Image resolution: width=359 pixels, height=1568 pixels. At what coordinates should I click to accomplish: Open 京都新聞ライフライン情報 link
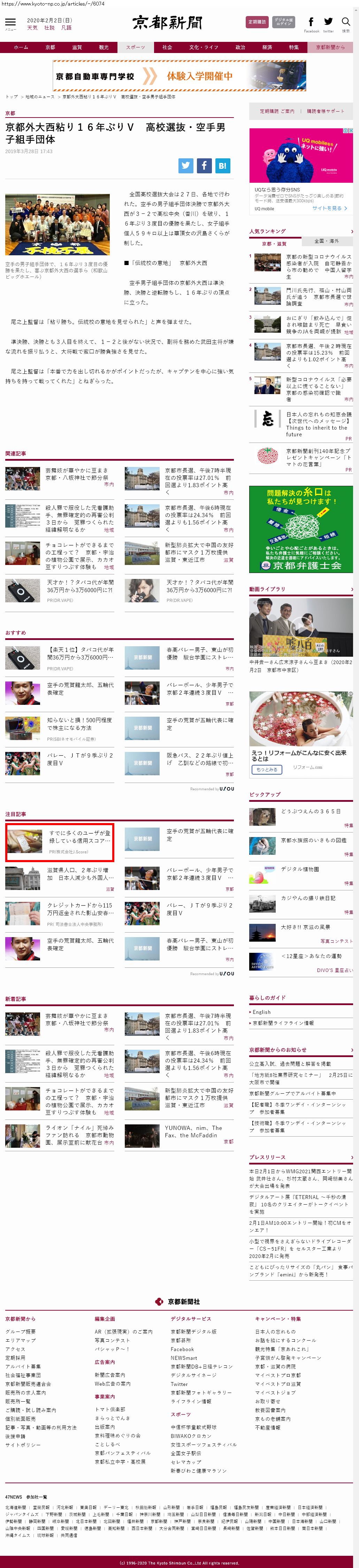tap(284, 1023)
